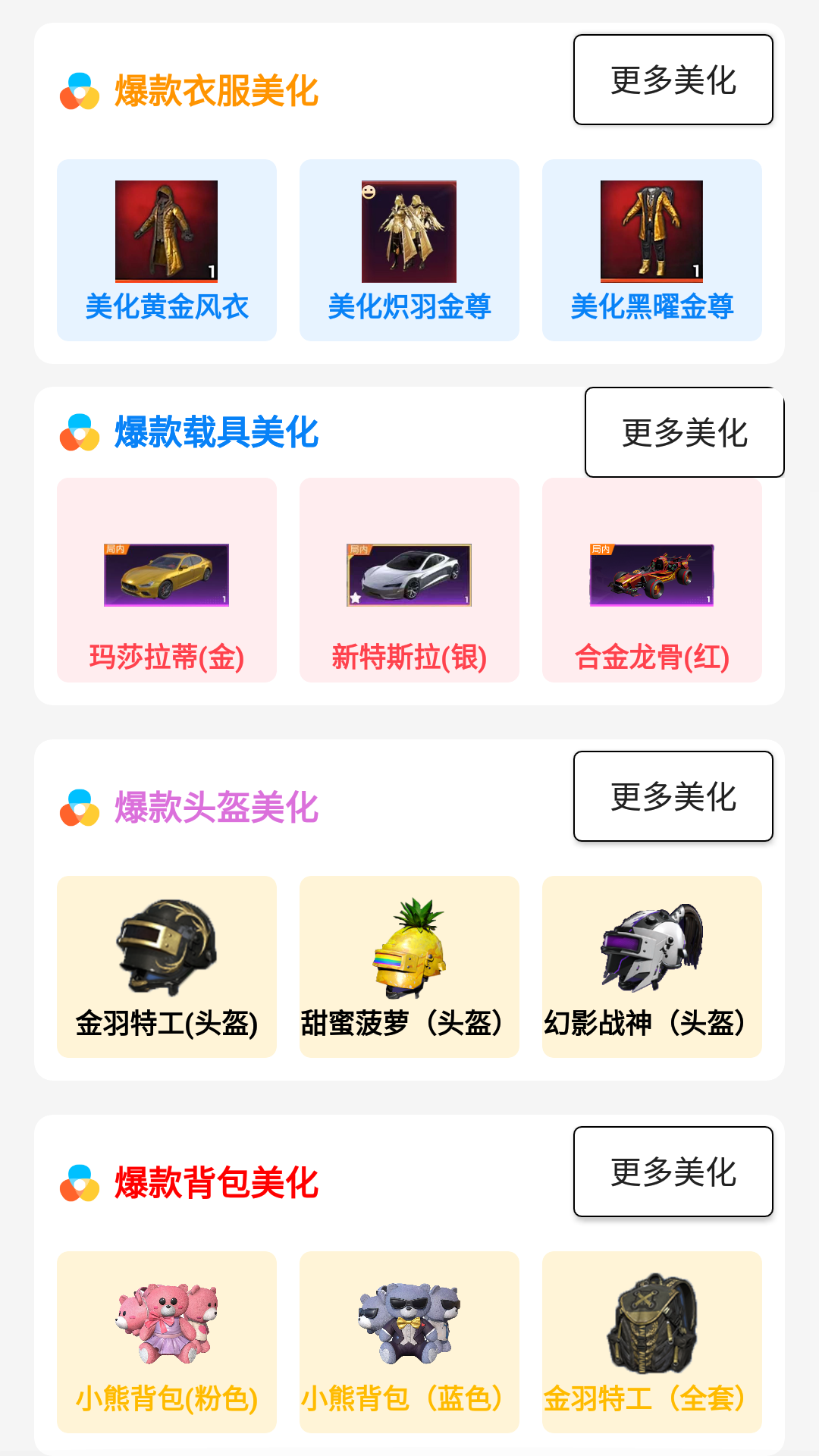Open 更多美化 in the clothes section
819x1456 pixels.
(672, 80)
